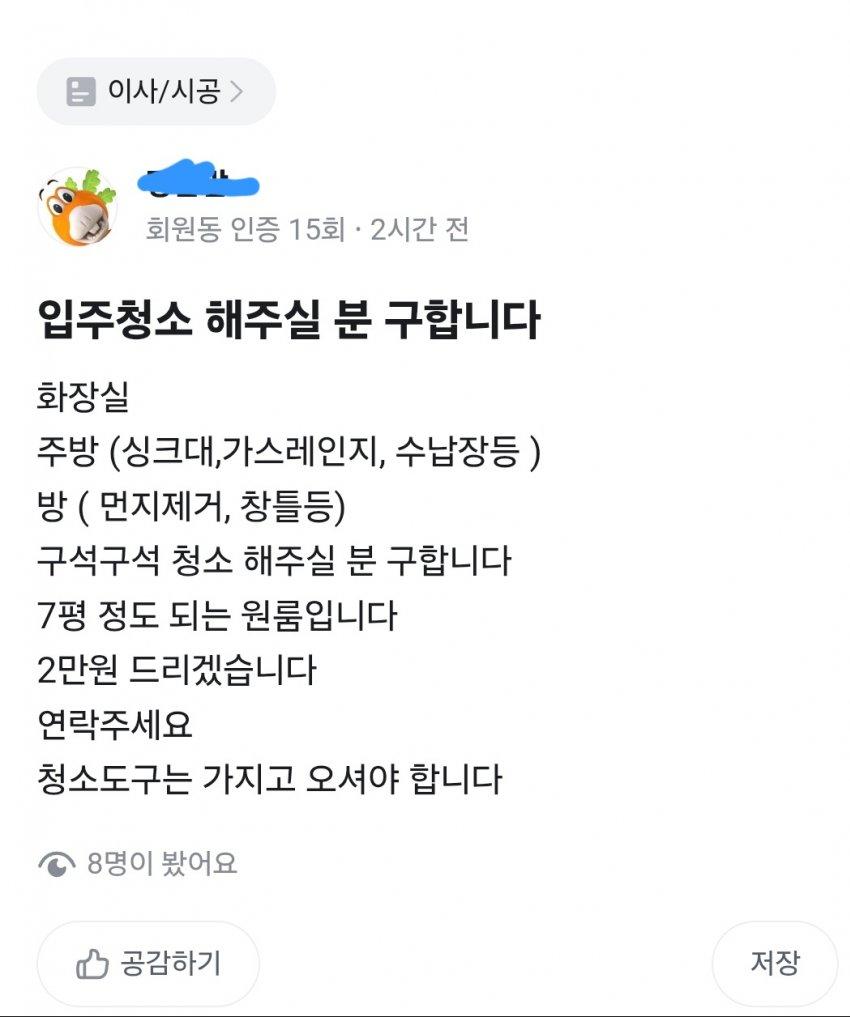Screen dimensions: 850x1017
Task: Tap the 공감하기 like button
Action: pyautogui.click(x=148, y=964)
